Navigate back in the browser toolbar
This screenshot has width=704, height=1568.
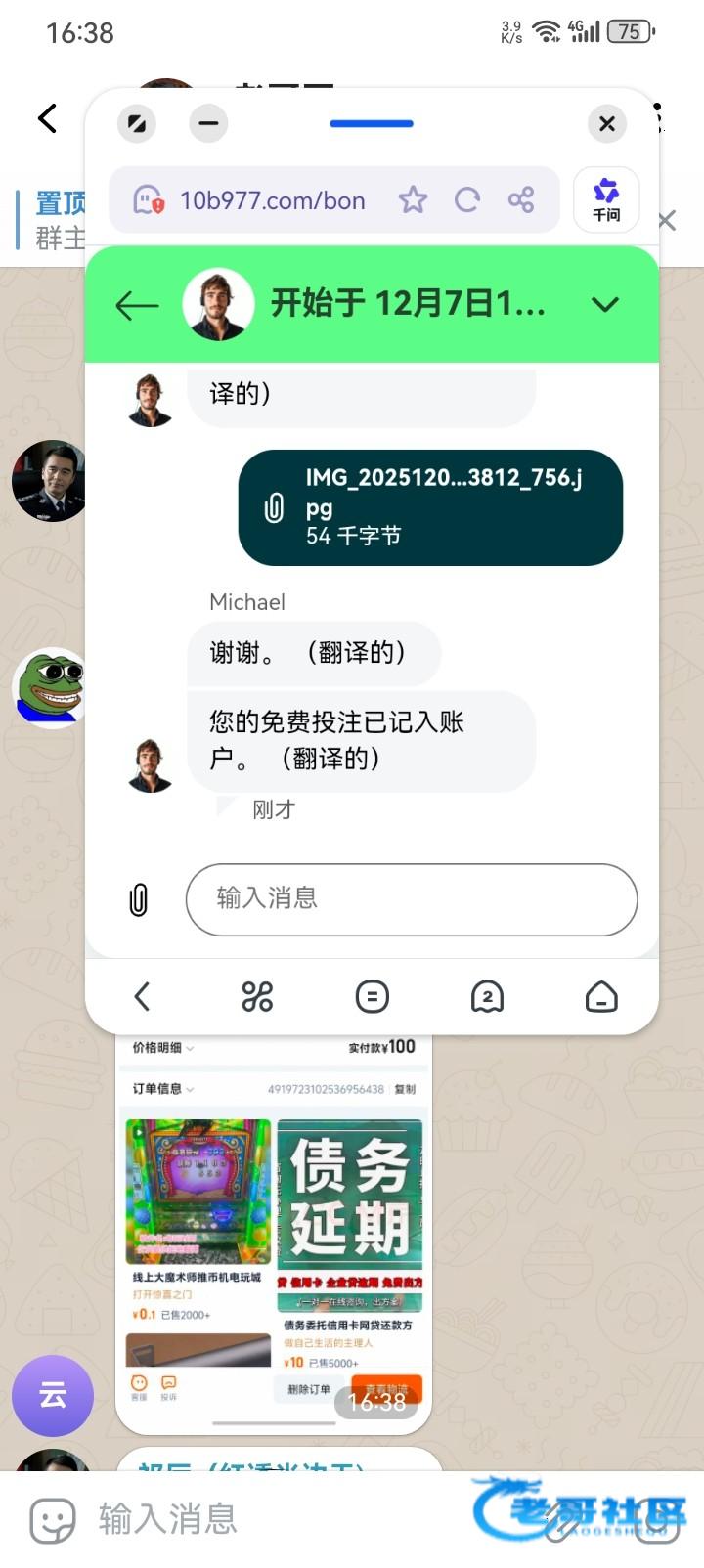click(143, 997)
